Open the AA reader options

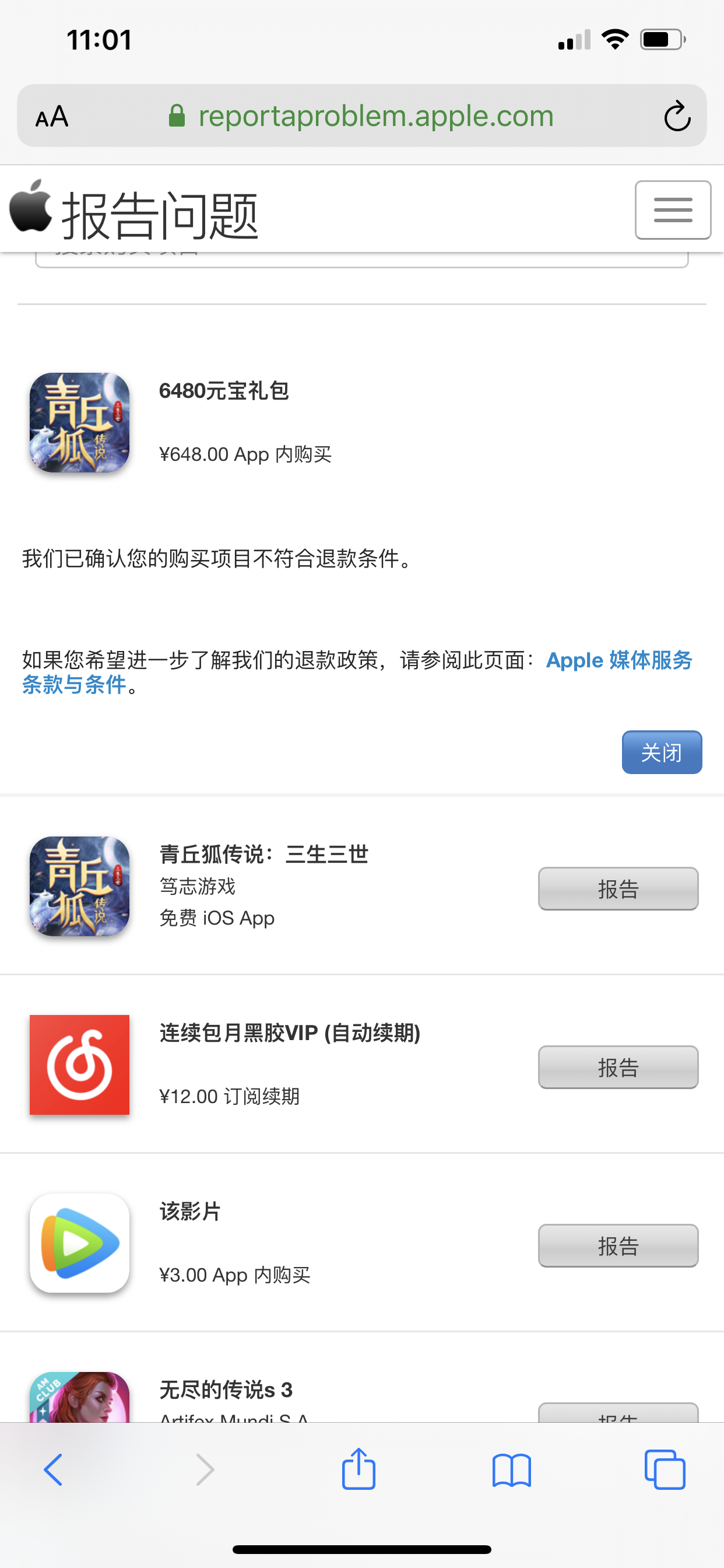[52, 116]
